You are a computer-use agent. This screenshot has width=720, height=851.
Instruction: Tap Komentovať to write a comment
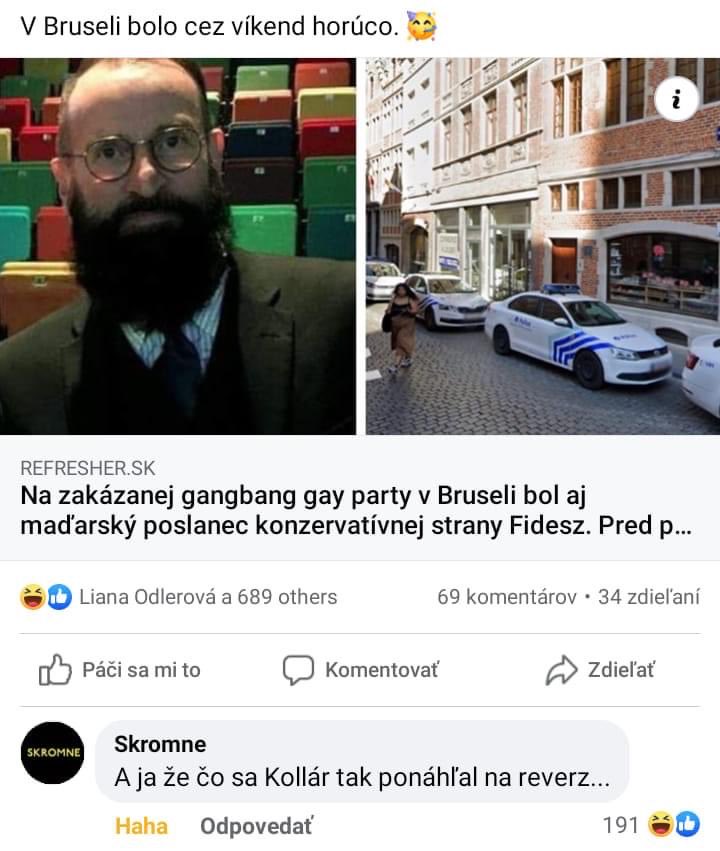coord(361,670)
